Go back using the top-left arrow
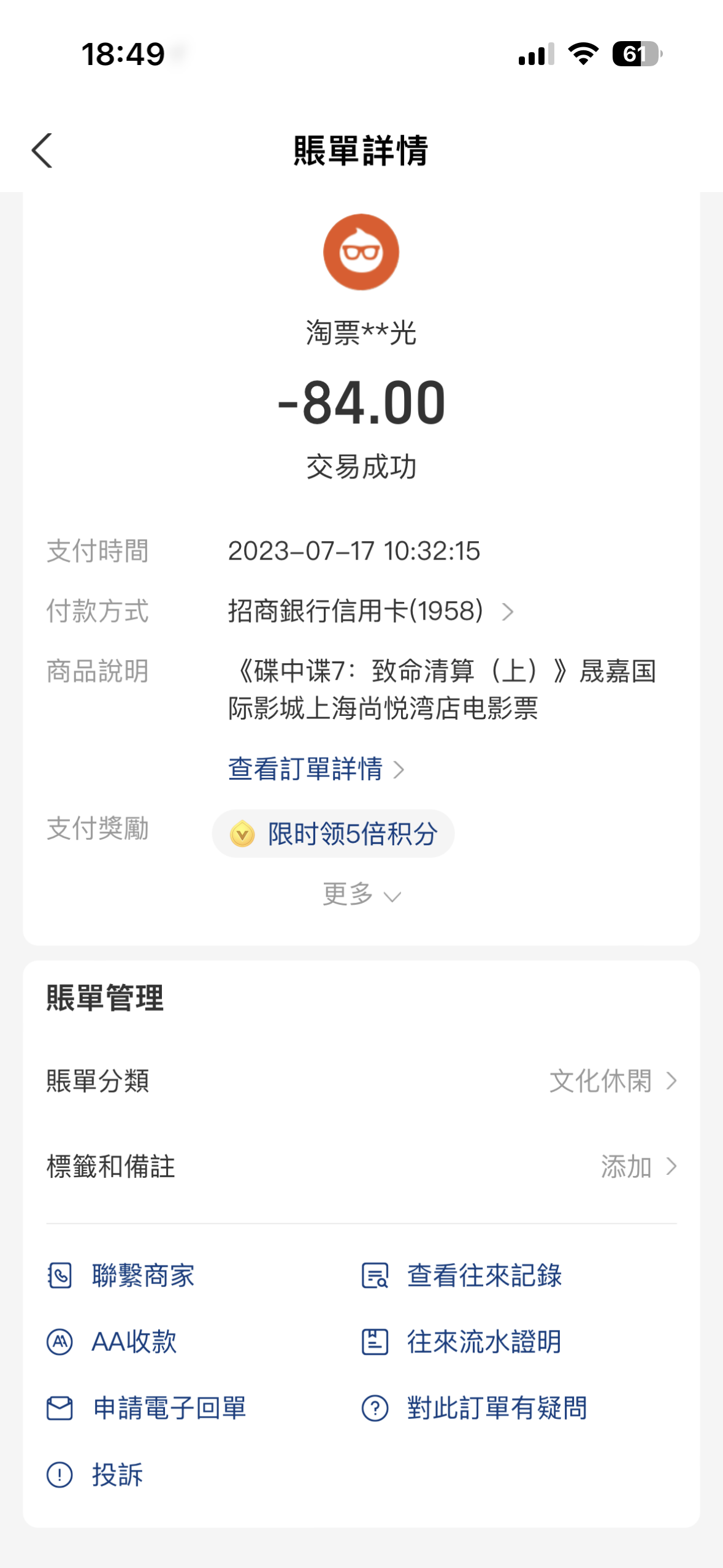Image resolution: width=723 pixels, height=1568 pixels. tap(42, 150)
